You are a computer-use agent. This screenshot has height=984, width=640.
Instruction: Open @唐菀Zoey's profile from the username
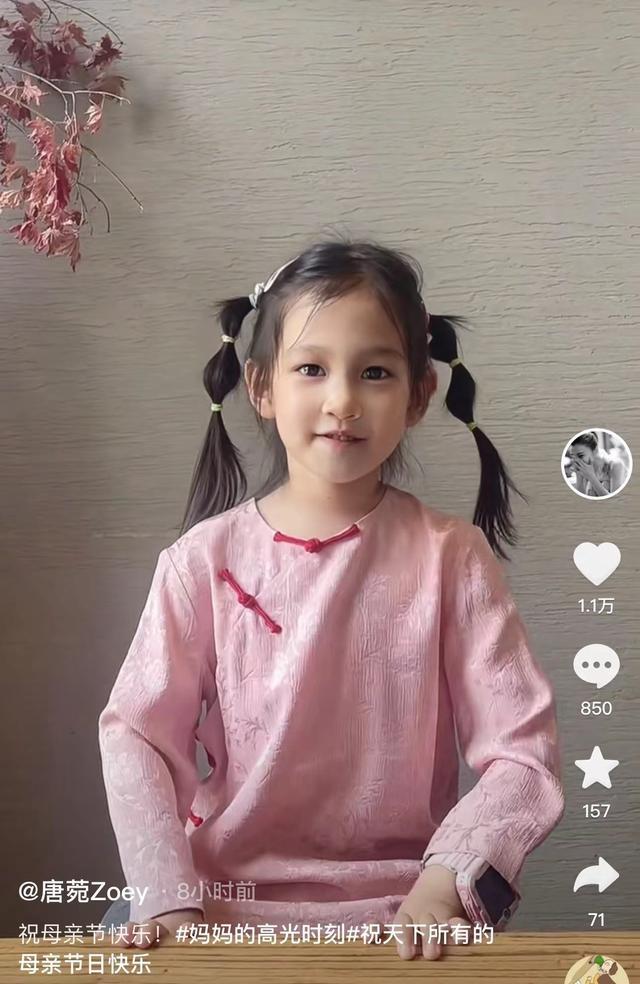(x=84, y=892)
